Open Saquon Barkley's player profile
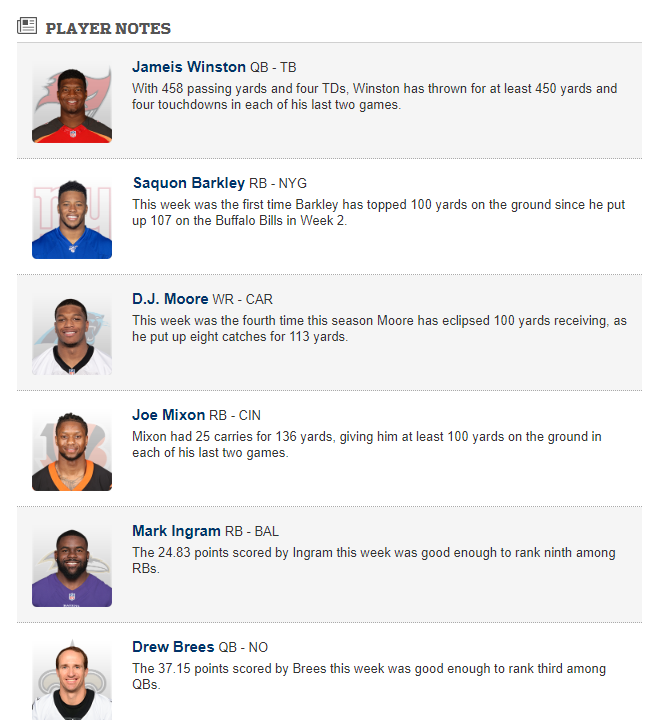 tap(189, 183)
